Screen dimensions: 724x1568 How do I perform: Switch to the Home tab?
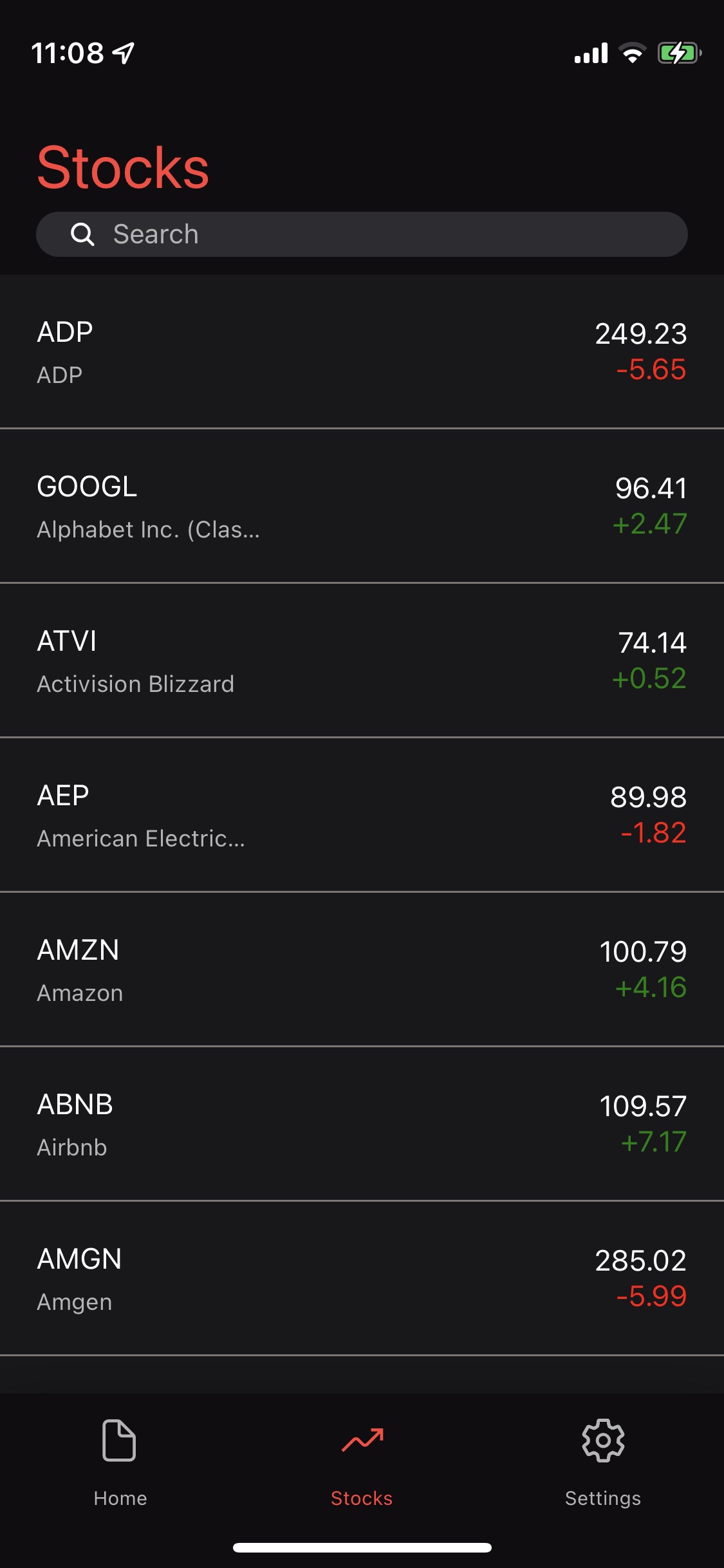120,1462
